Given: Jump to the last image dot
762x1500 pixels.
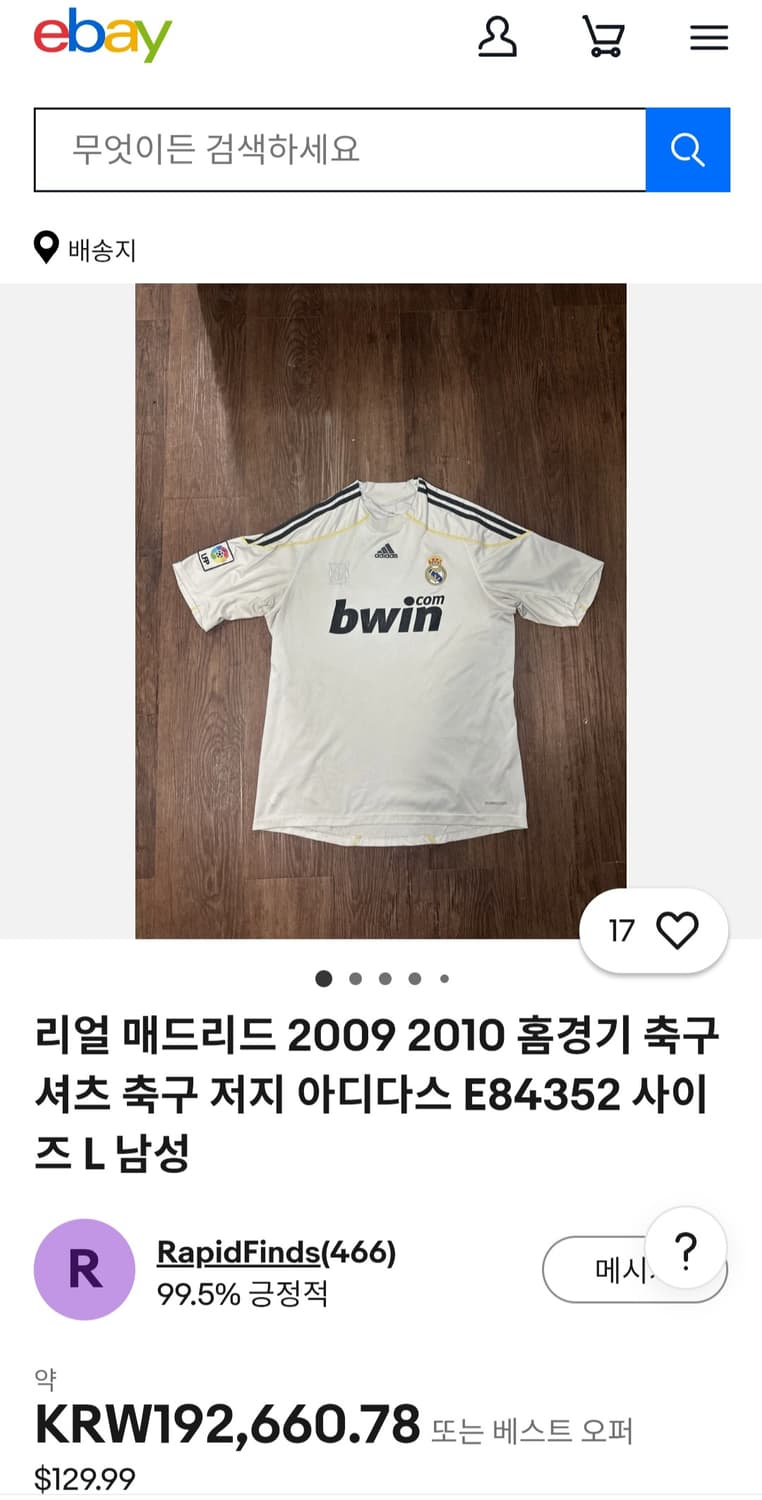Looking at the screenshot, I should [444, 978].
